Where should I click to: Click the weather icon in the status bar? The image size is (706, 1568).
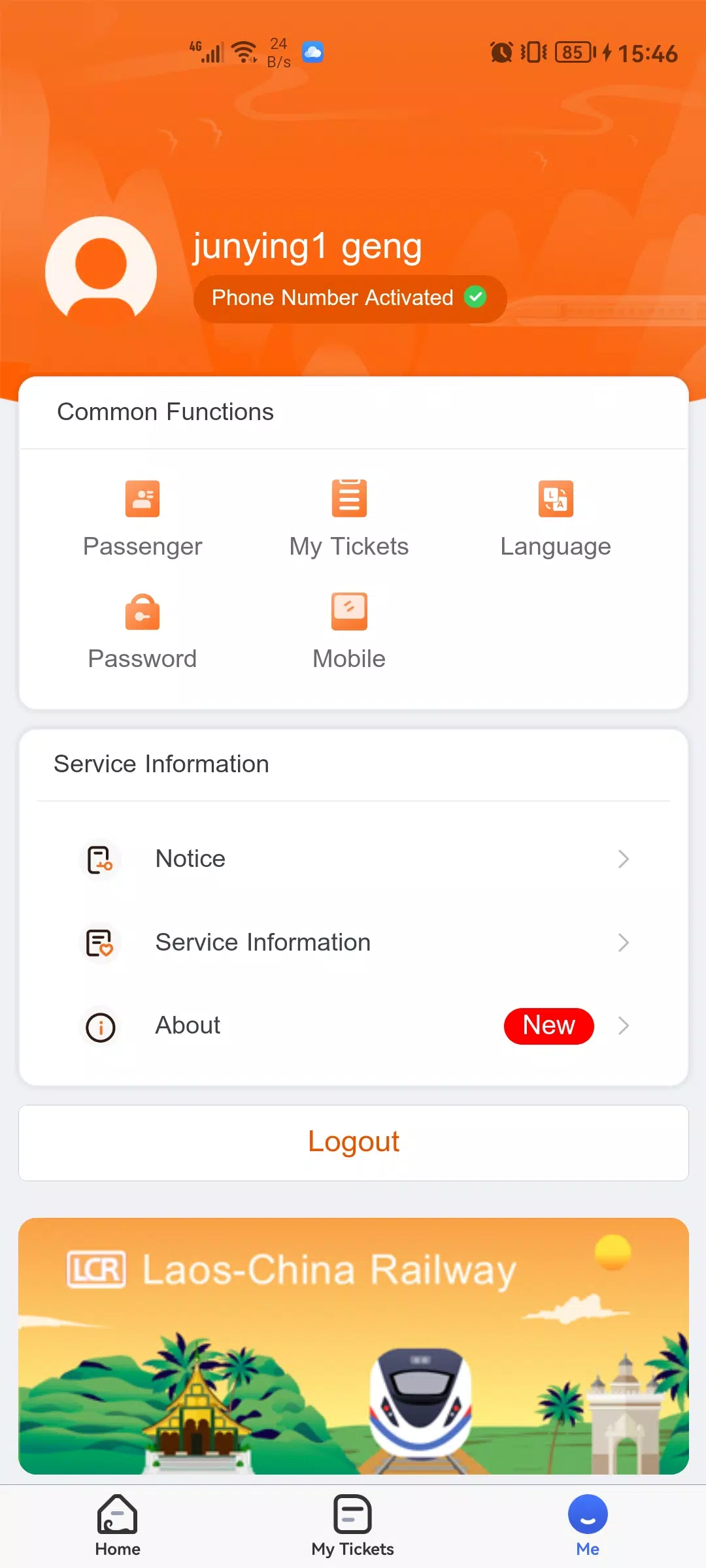(314, 52)
